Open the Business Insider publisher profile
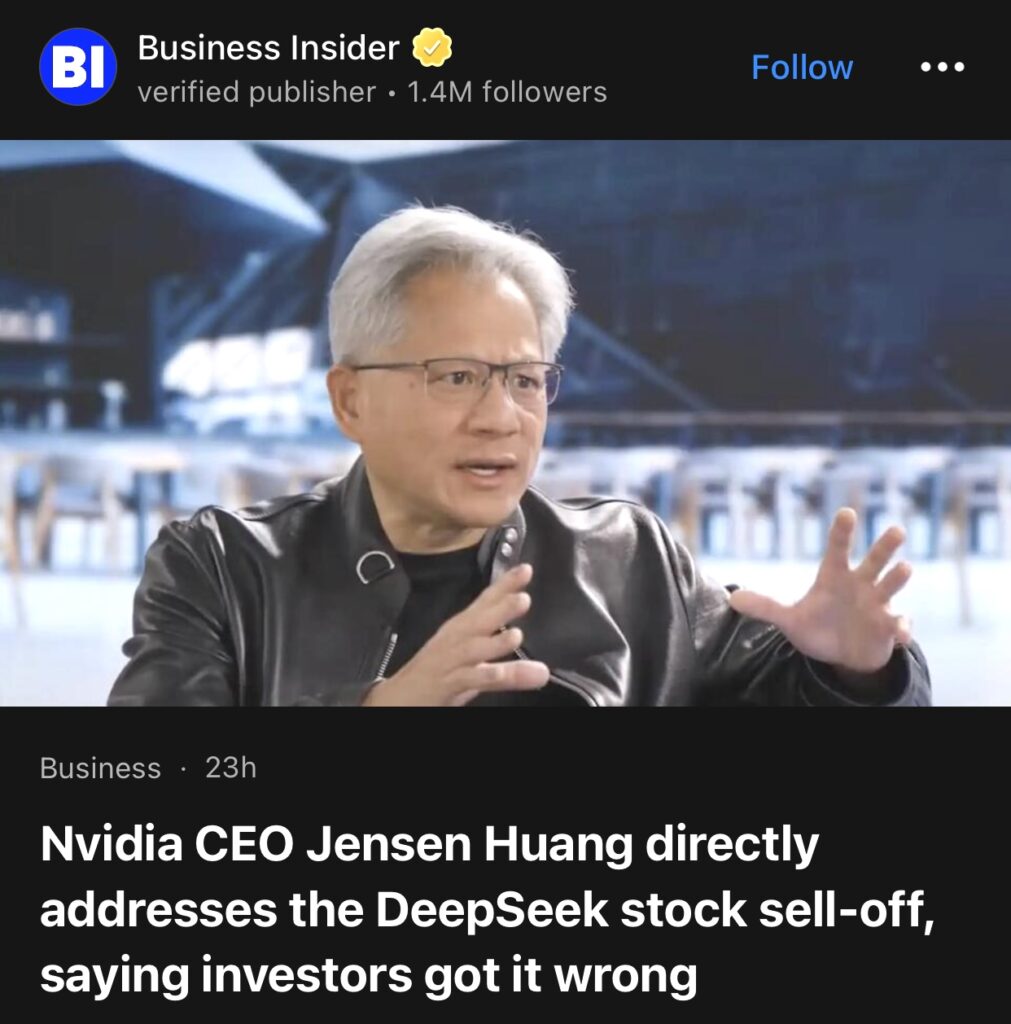 point(267,48)
